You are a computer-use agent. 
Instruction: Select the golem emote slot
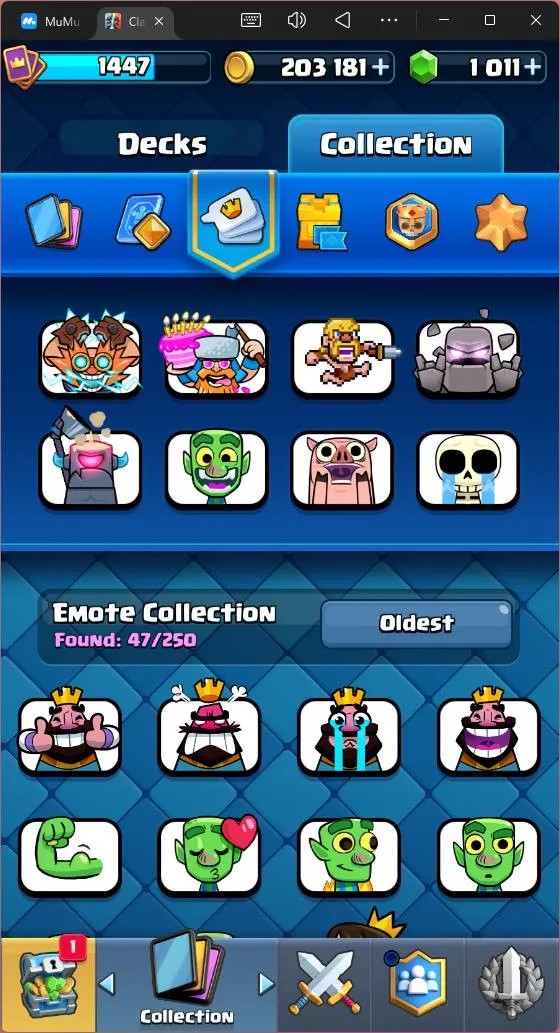468,356
